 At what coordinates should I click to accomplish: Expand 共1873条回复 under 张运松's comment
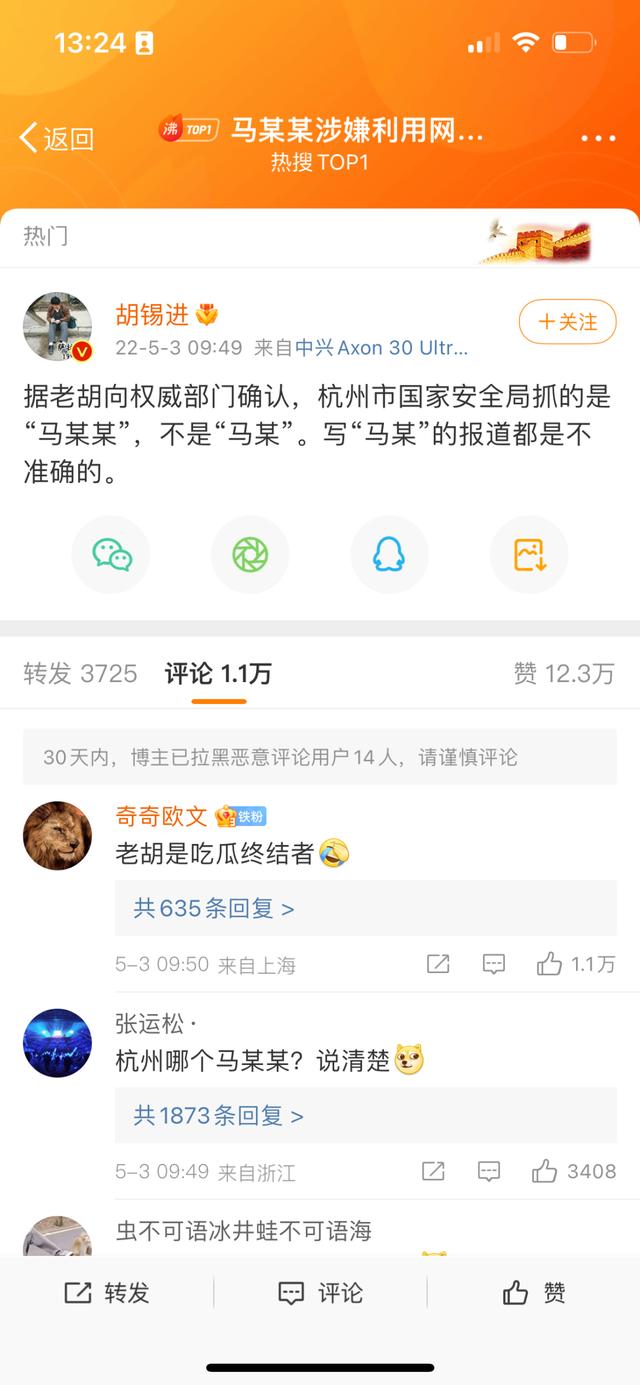click(218, 1116)
